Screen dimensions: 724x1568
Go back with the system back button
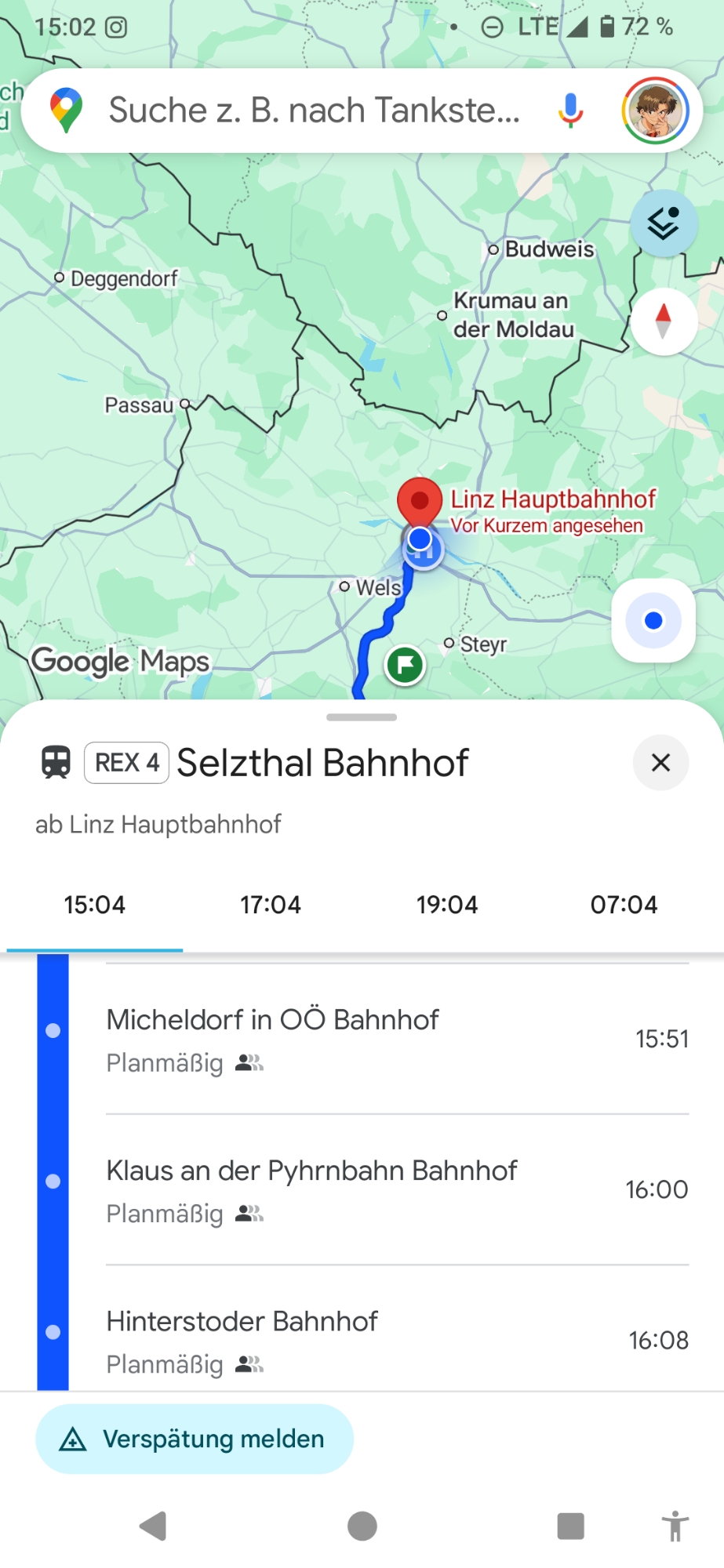[x=153, y=1526]
